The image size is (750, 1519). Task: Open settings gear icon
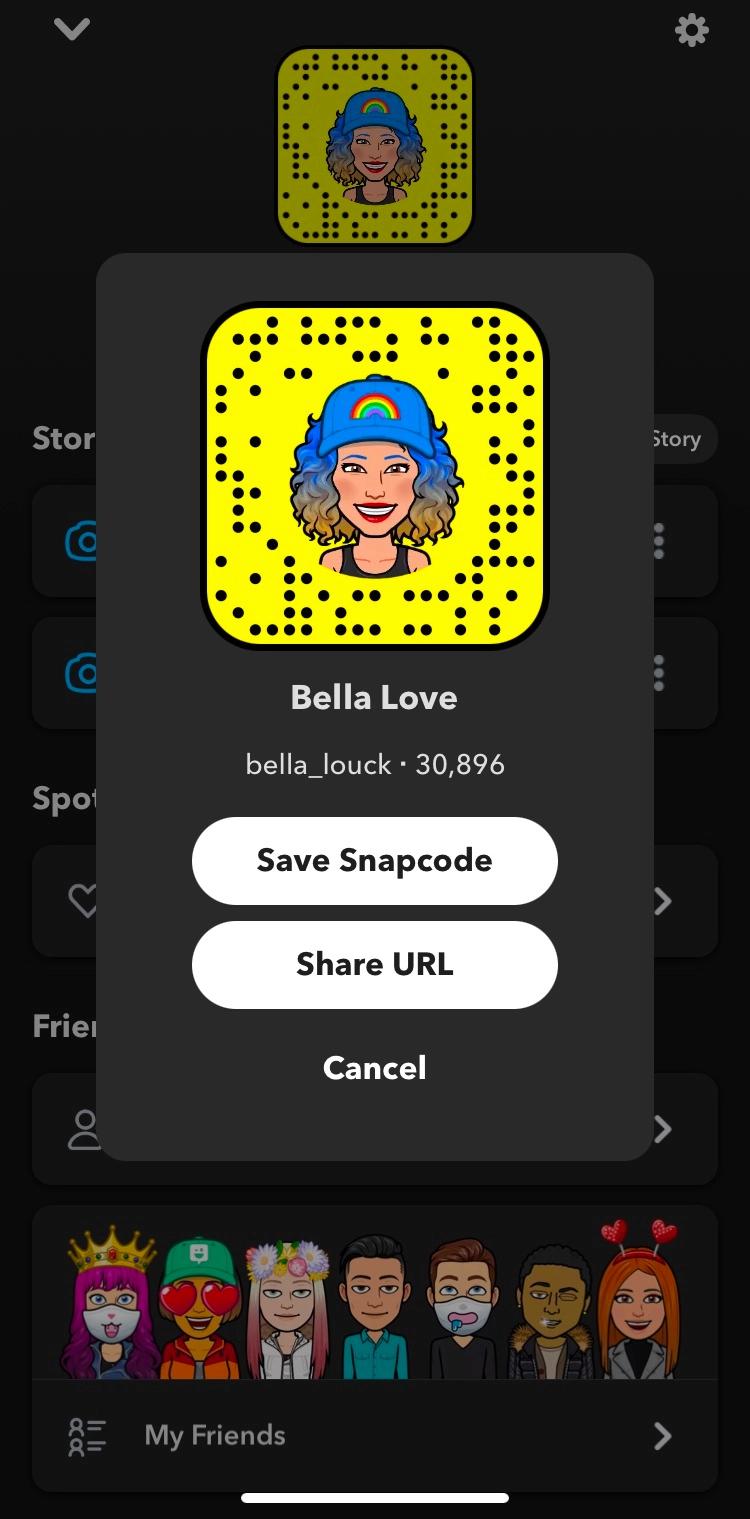[x=692, y=31]
